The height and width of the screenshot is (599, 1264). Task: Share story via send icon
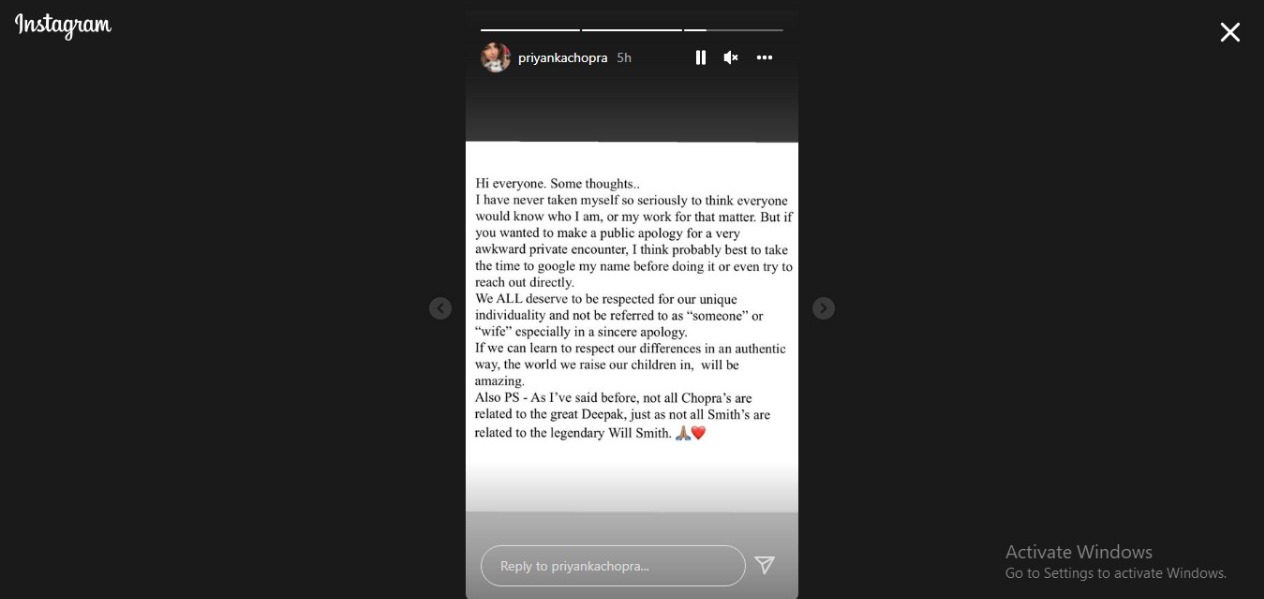pyautogui.click(x=765, y=565)
